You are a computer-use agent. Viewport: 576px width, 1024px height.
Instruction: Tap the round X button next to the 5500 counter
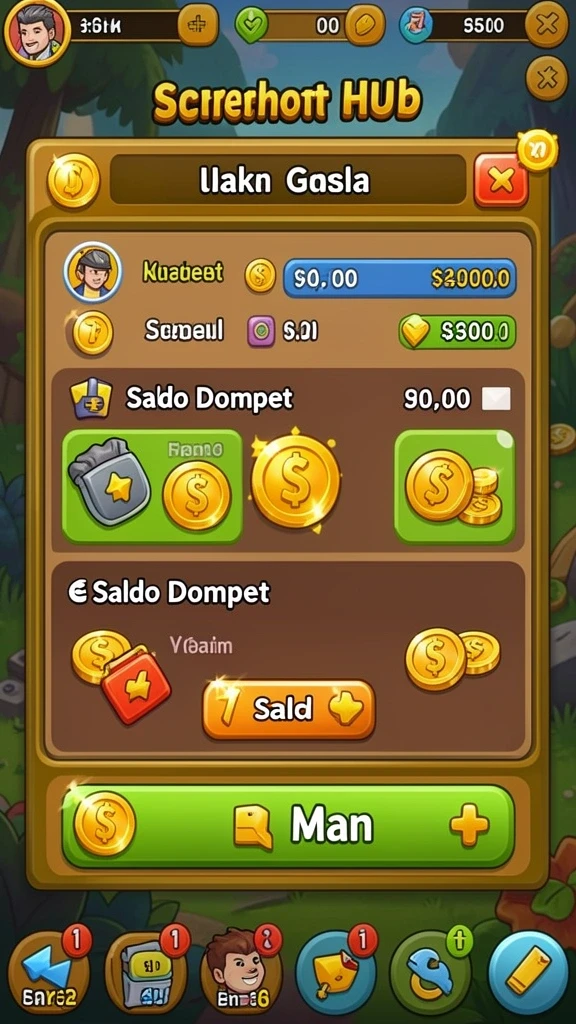pos(545,25)
